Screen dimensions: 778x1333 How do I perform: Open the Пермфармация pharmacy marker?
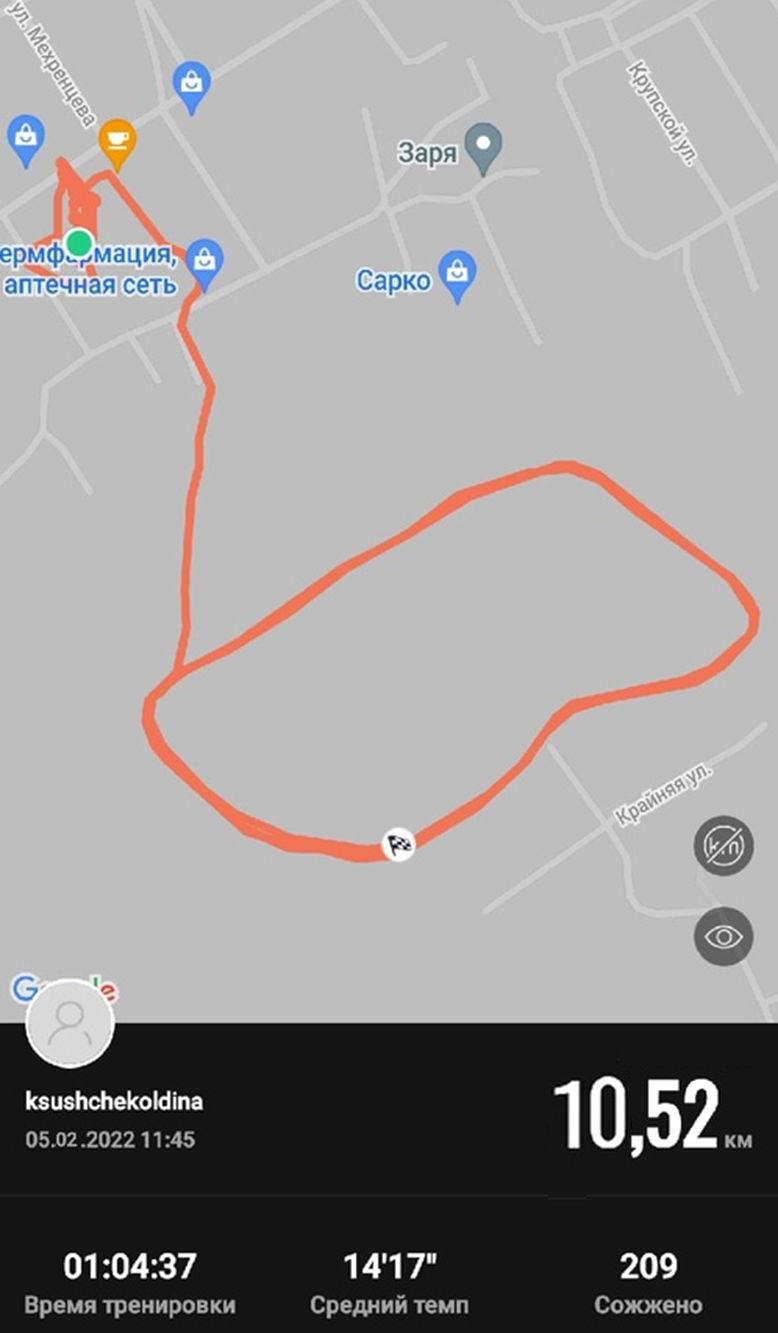click(x=204, y=262)
